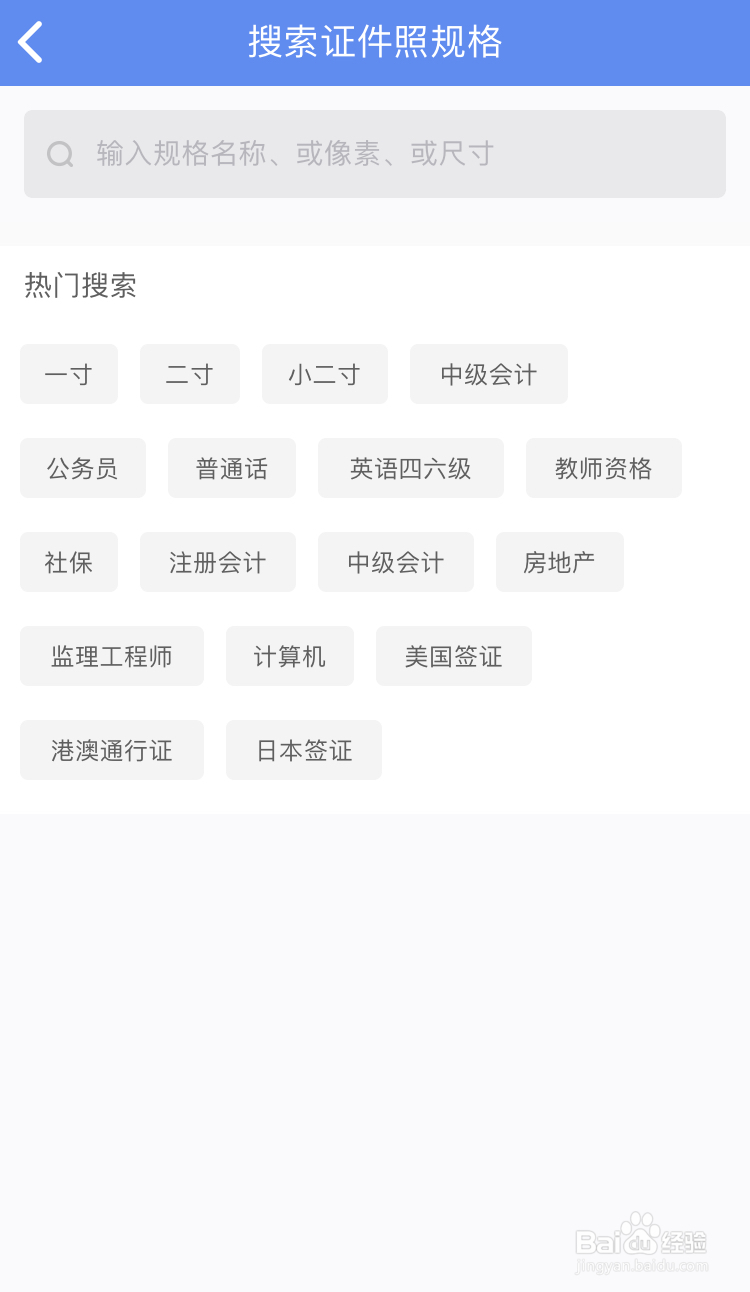Screen dimensions: 750x1292
Task: Select the 一寸 hot search tag
Action: pyautogui.click(x=68, y=374)
